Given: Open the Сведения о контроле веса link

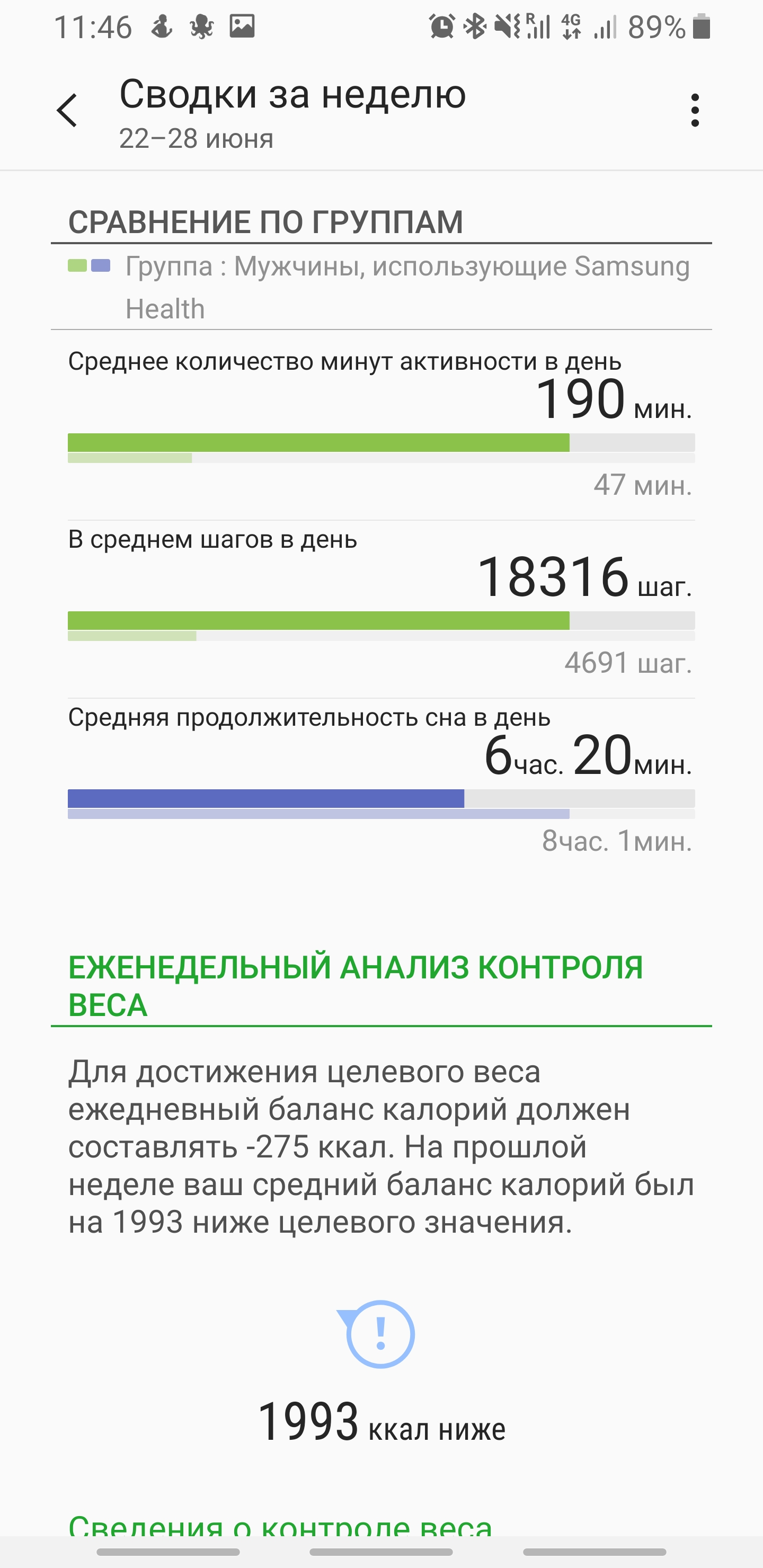Looking at the screenshot, I should click(x=280, y=1525).
